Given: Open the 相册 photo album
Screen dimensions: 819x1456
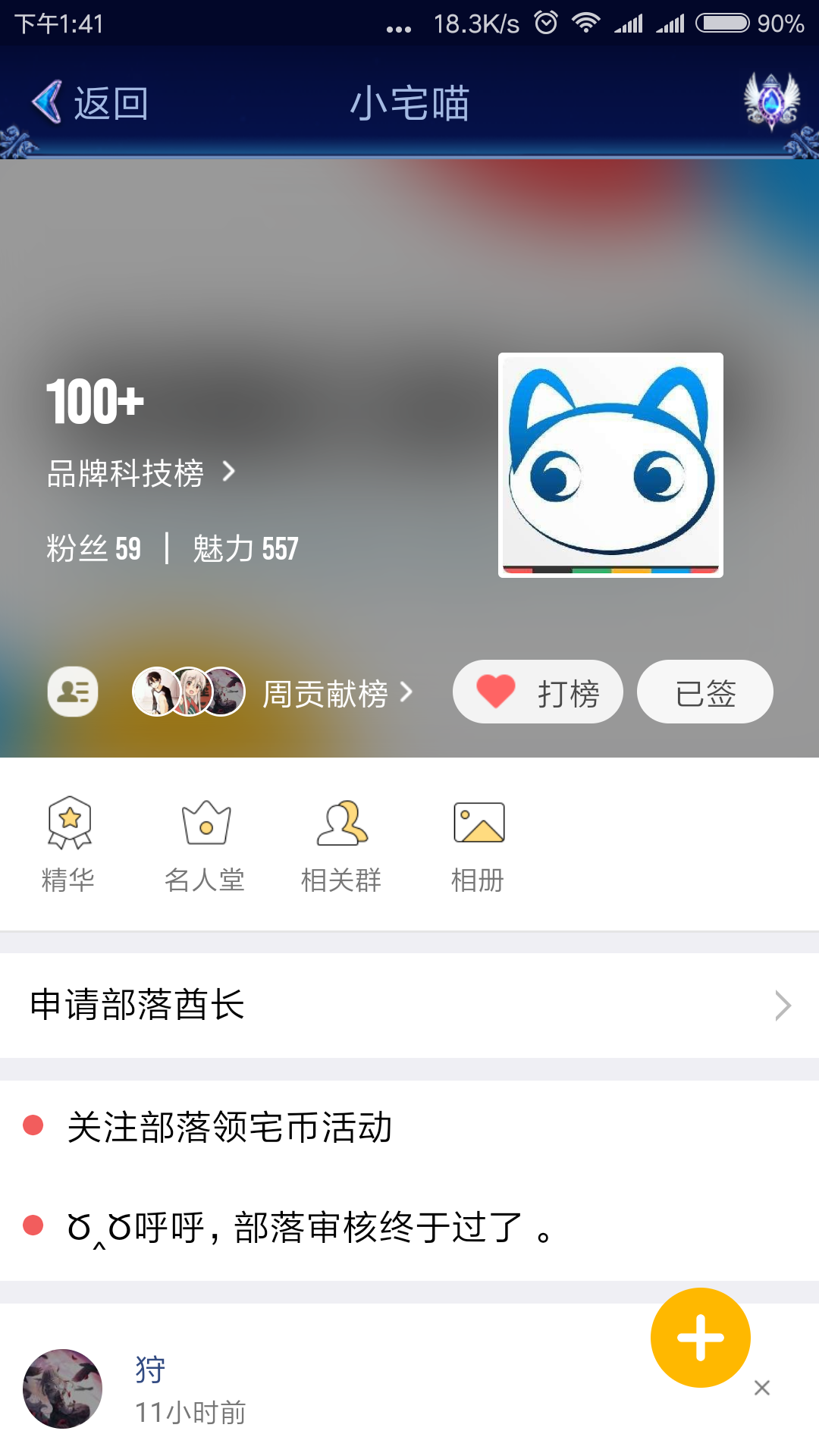Looking at the screenshot, I should click(479, 843).
